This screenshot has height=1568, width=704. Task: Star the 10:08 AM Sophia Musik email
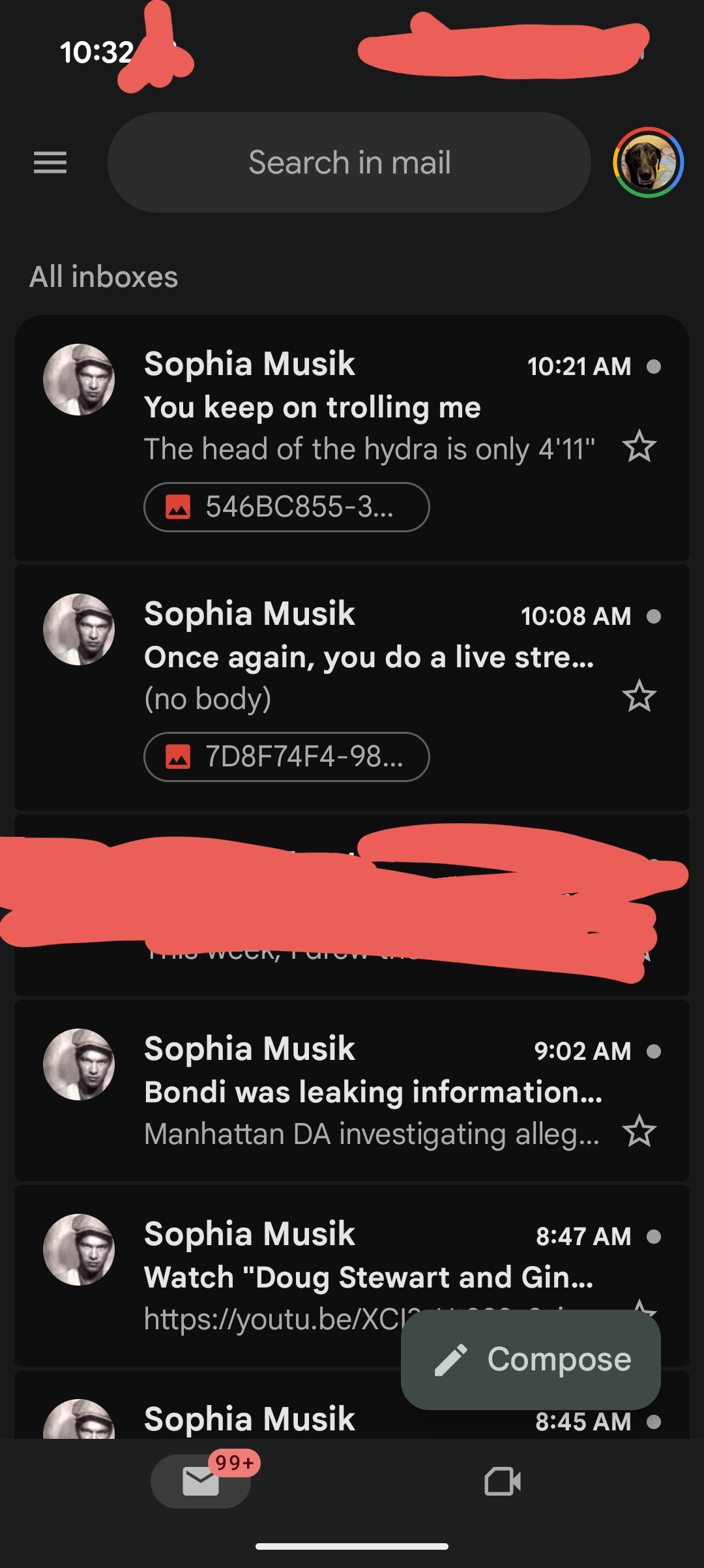point(639,696)
